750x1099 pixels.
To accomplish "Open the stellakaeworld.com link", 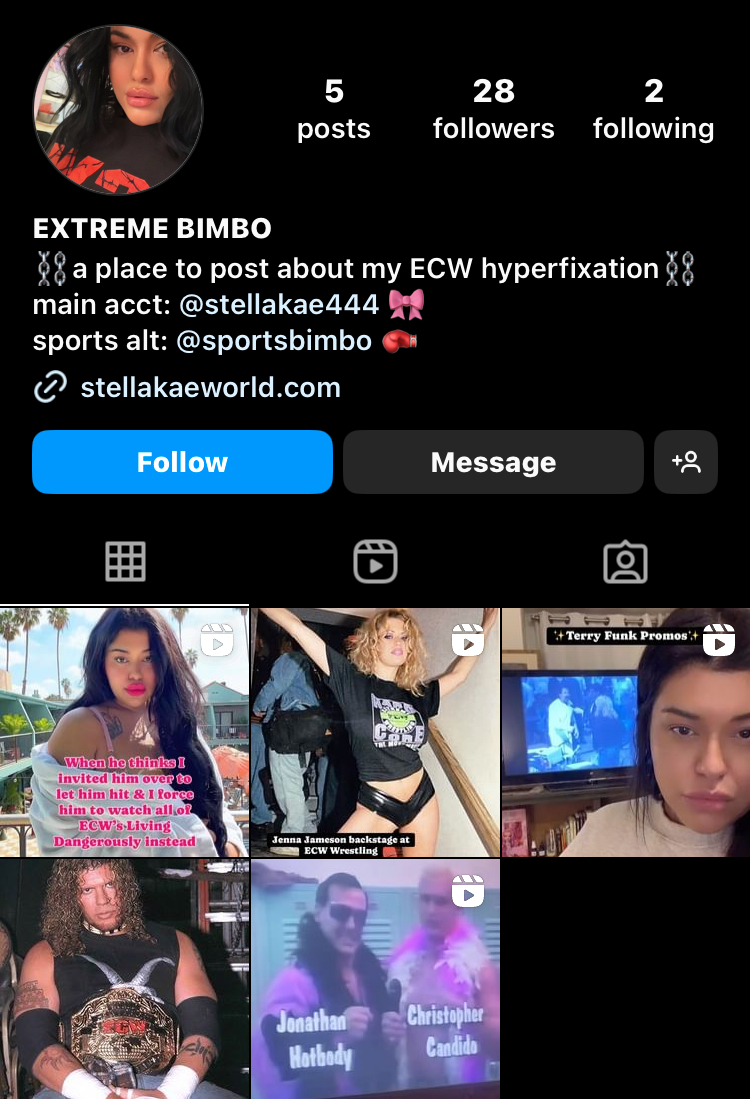I will pyautogui.click(x=210, y=387).
